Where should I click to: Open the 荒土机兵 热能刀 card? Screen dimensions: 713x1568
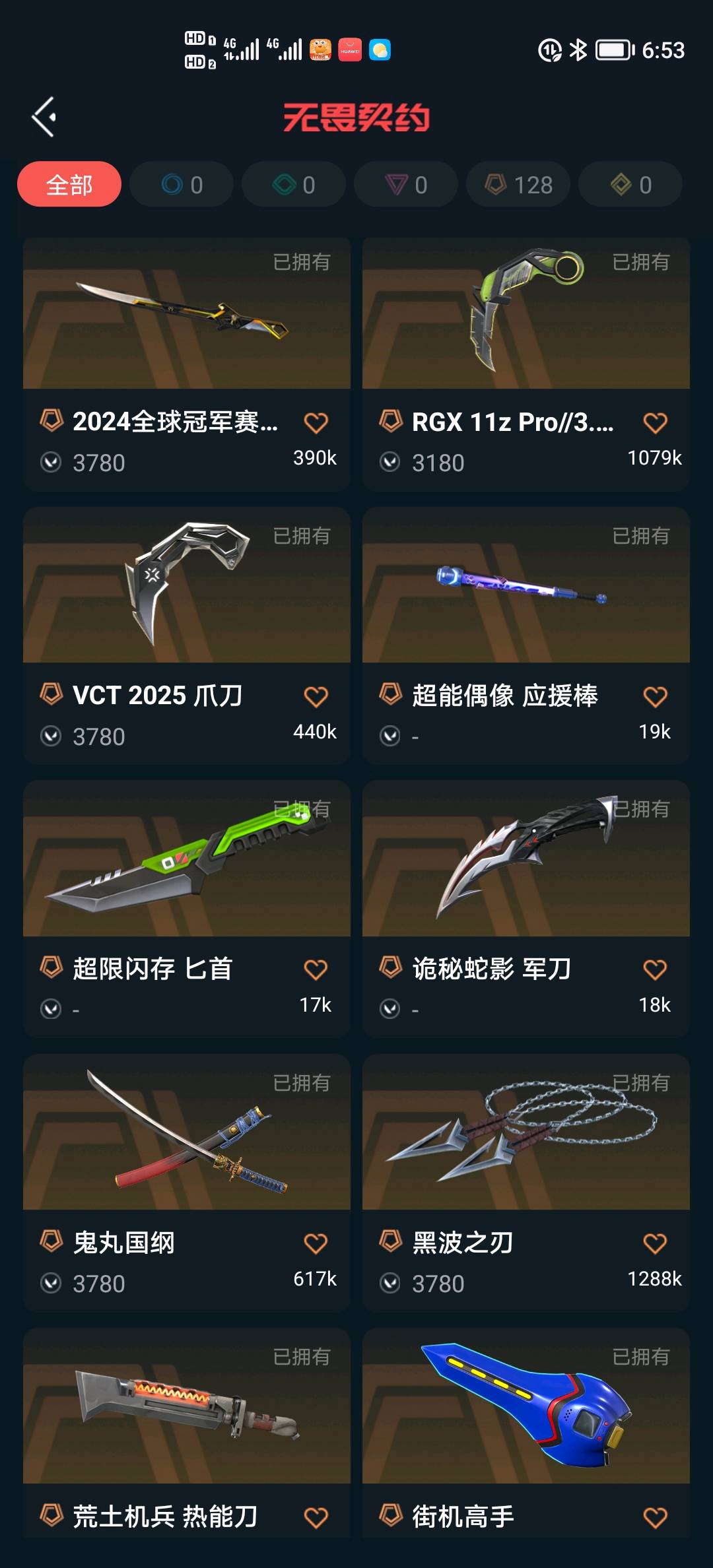(186, 1406)
